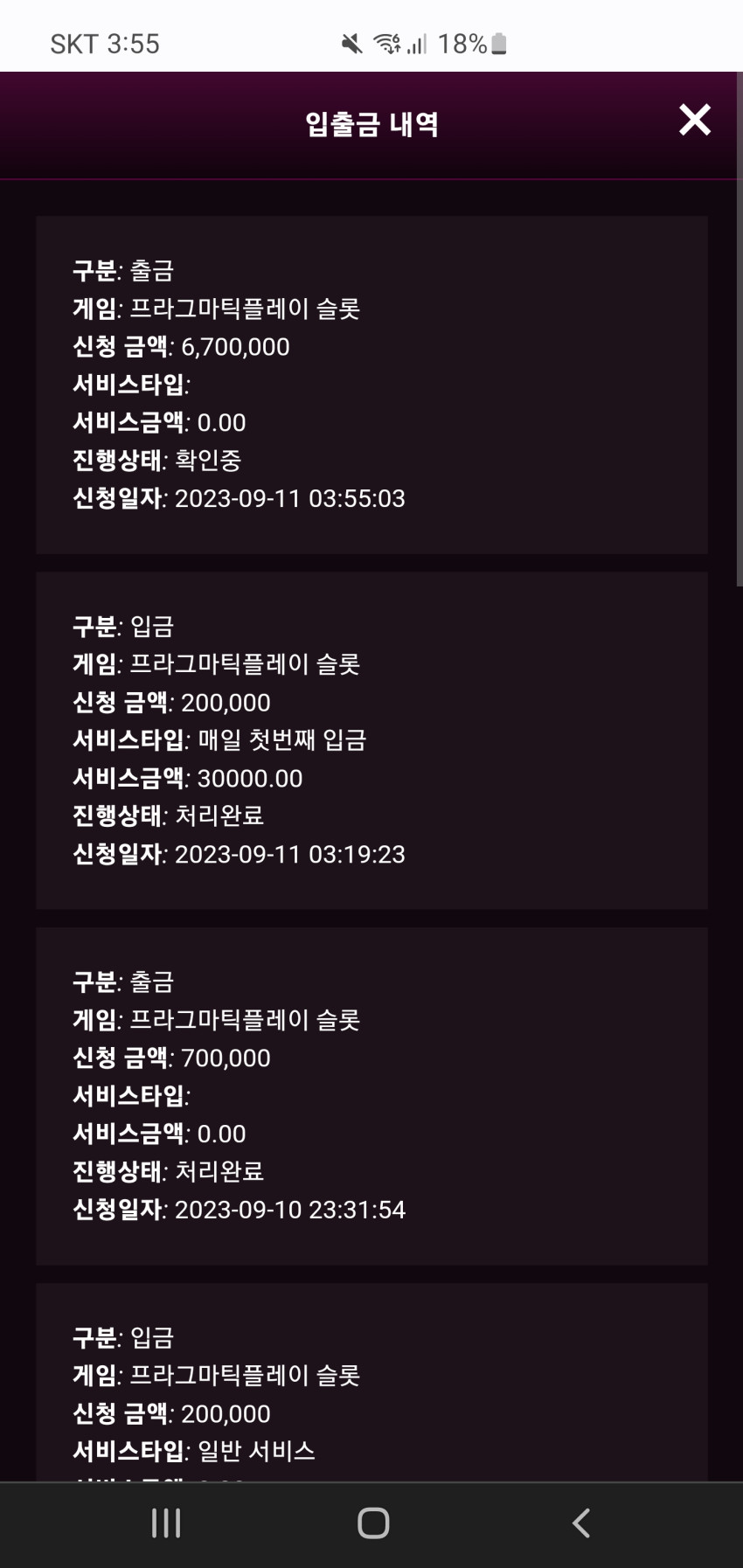This screenshot has width=743, height=1568.
Task: Go back using the system back button
Action: [x=581, y=1523]
